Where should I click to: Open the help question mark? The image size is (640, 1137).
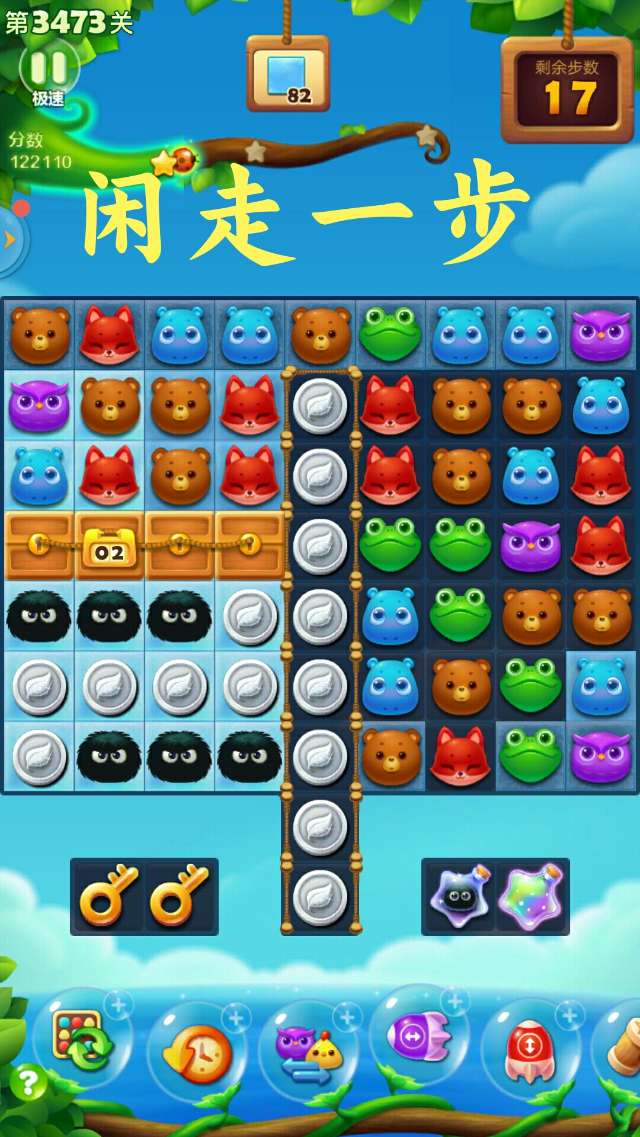[28, 1082]
